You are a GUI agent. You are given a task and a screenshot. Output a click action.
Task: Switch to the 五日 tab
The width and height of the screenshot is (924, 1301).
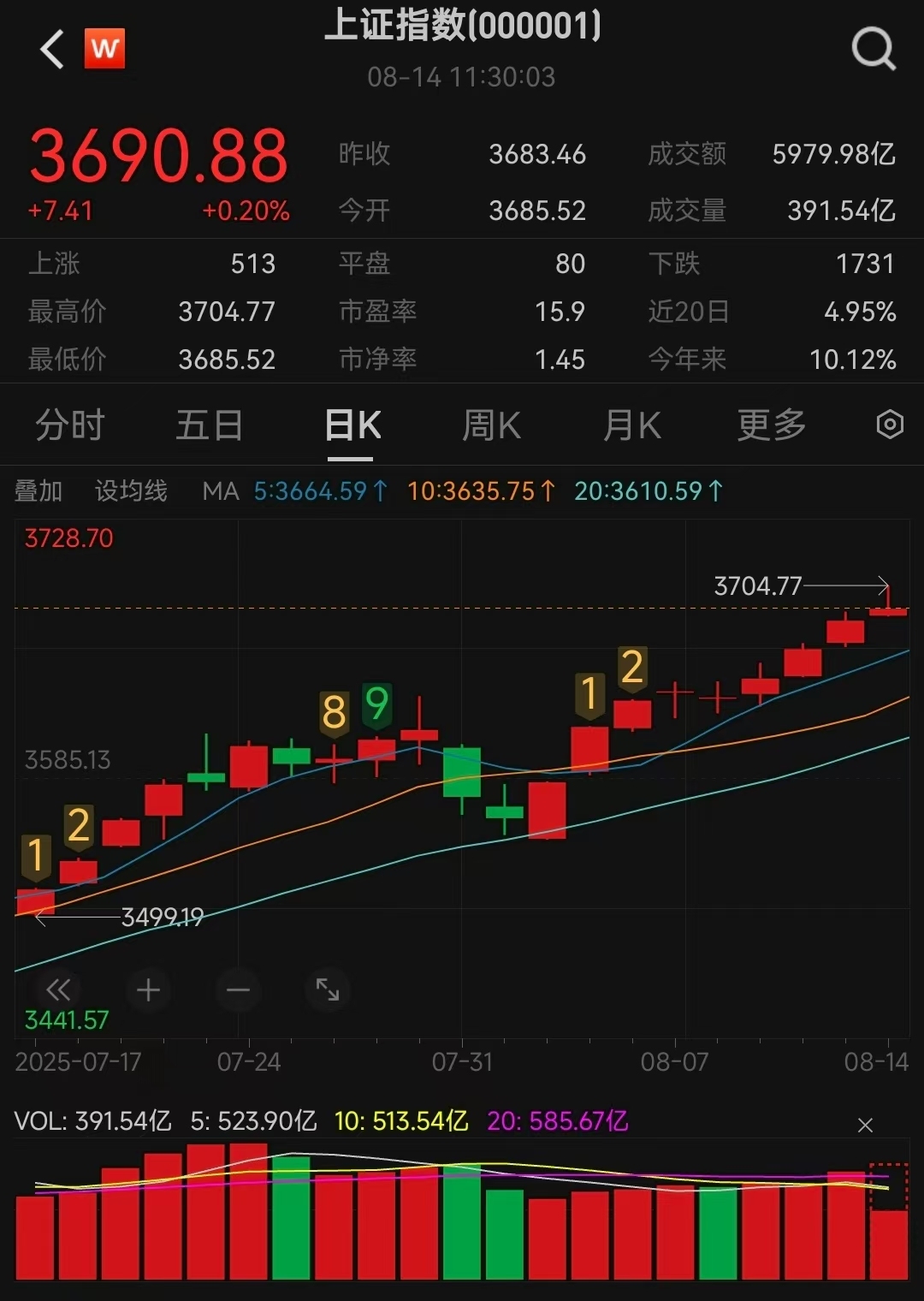(210, 425)
